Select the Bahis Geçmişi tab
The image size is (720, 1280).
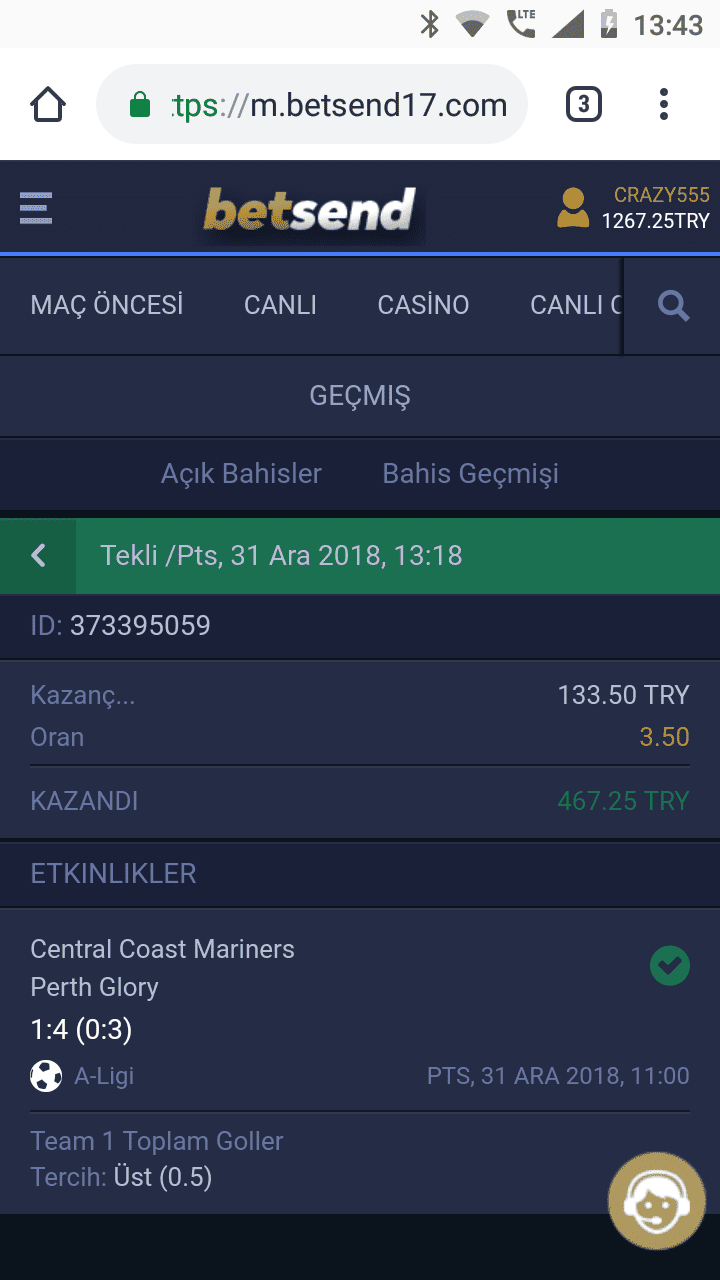(470, 473)
